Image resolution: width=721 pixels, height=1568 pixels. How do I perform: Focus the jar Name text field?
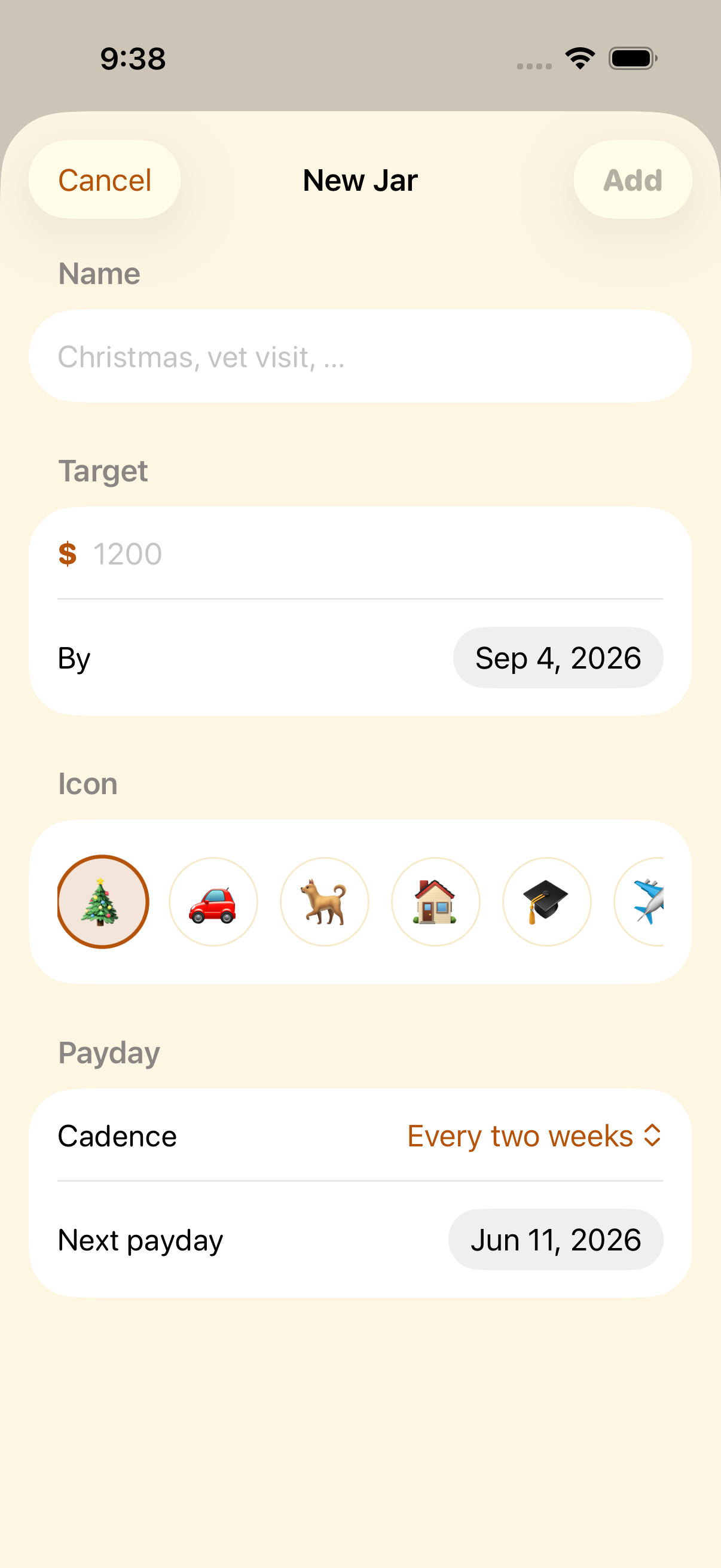[360, 356]
